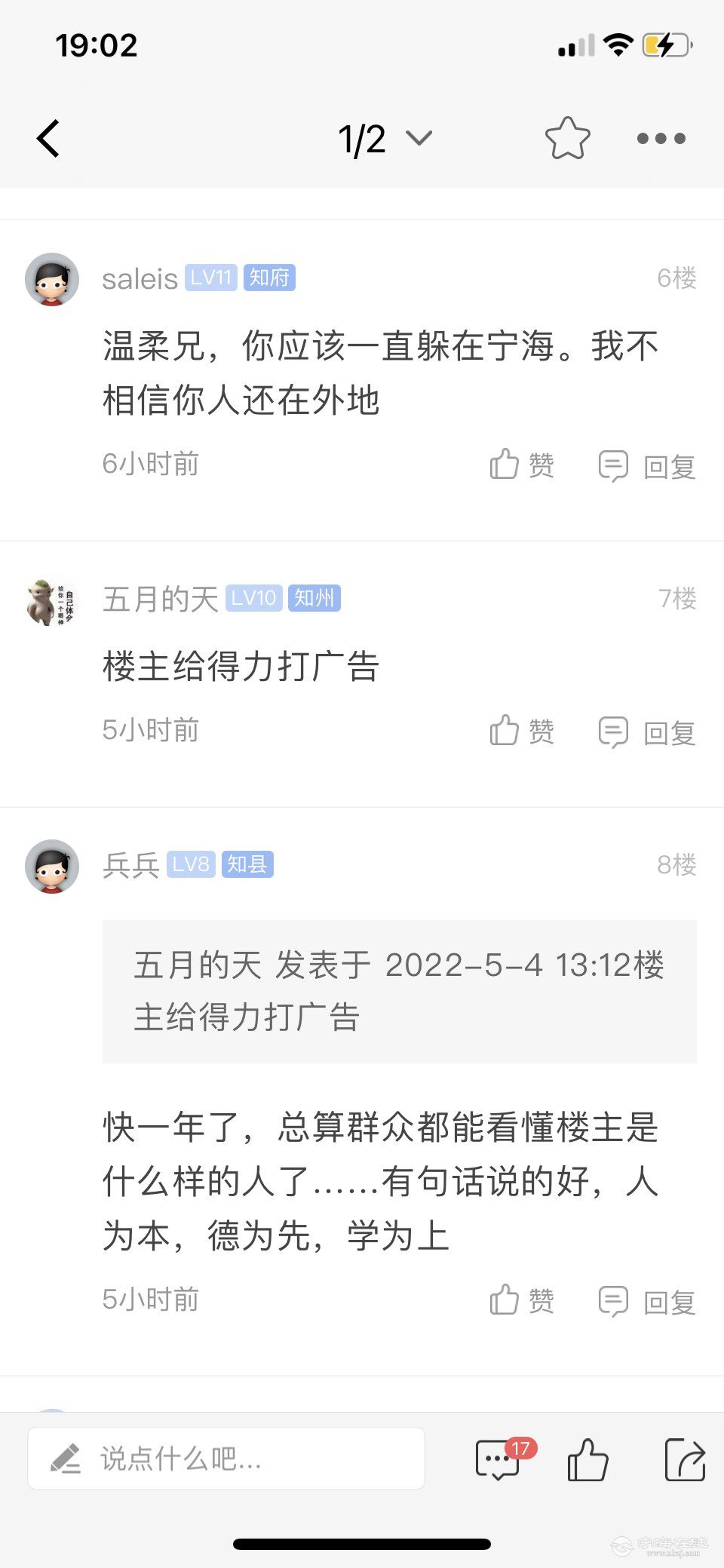Viewport: 724px width, 1568px height.
Task: Like 五月的天's comment on floor 7
Action: (x=522, y=731)
